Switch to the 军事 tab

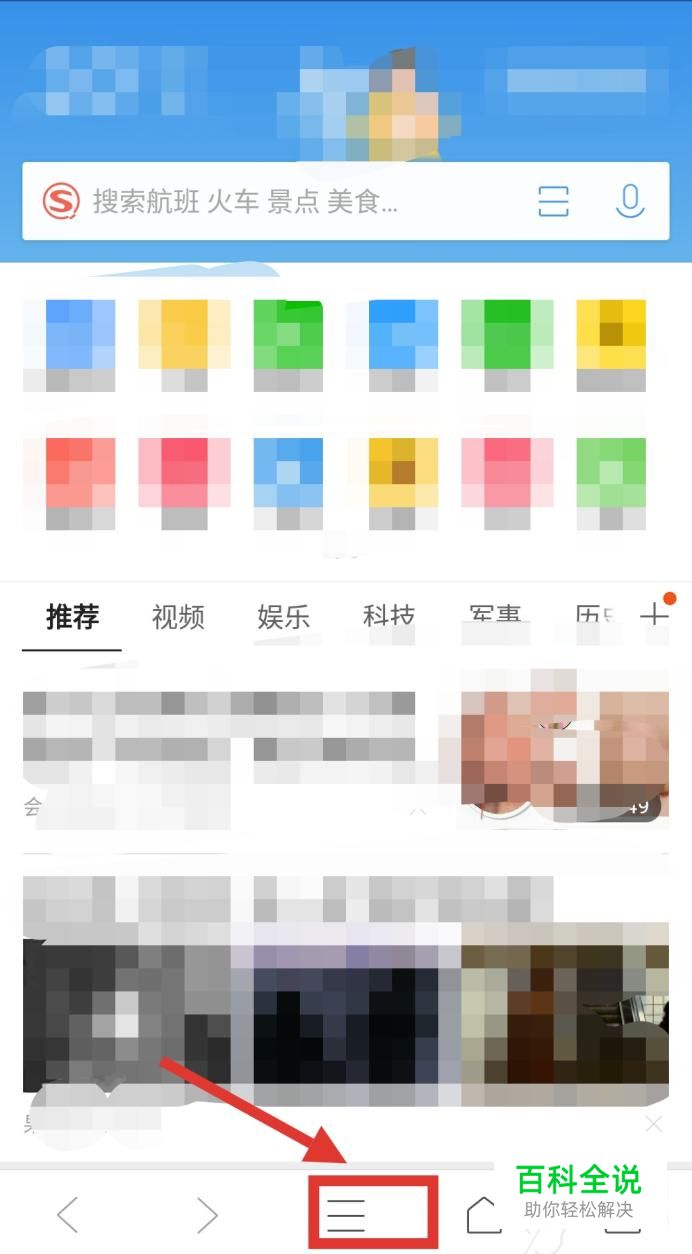[494, 617]
